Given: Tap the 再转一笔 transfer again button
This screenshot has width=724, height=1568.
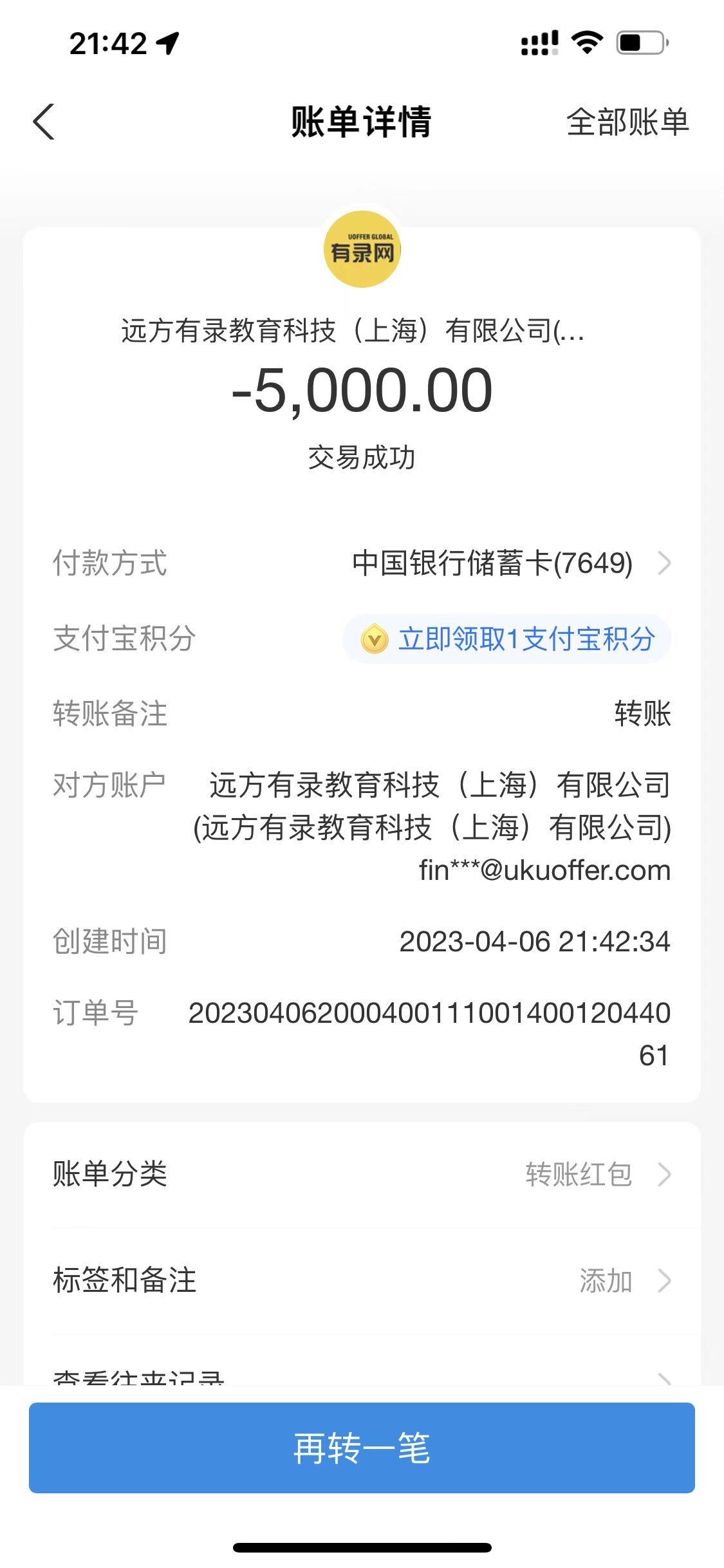Looking at the screenshot, I should point(362,1448).
